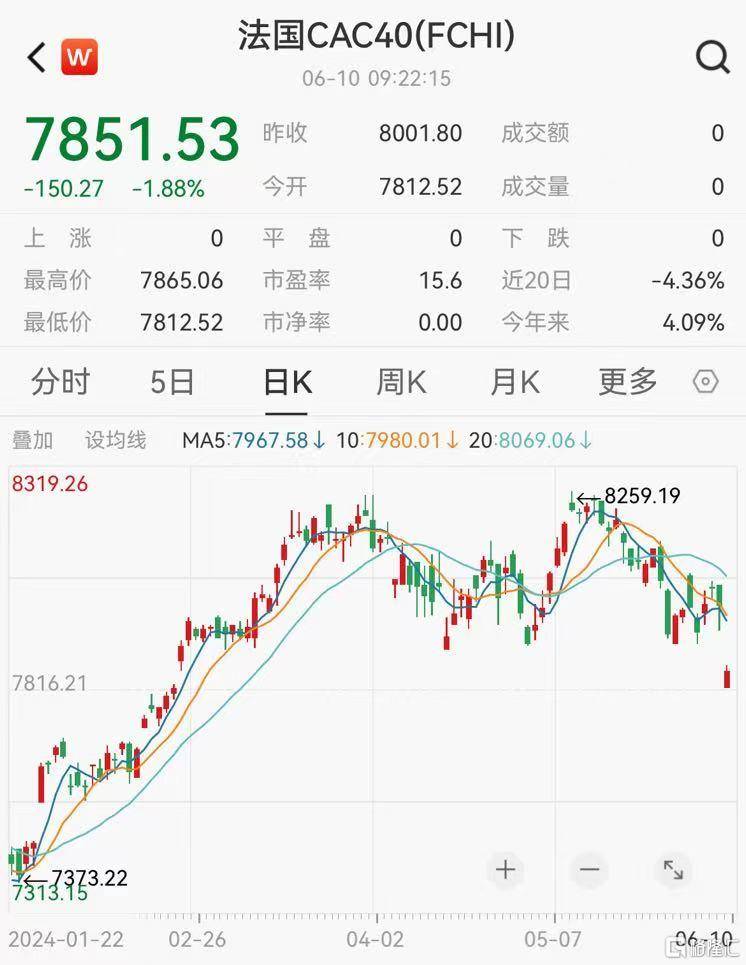Screen dimensions: 746x965
Task: Switch to the 月K chart tab
Action: pos(514,382)
